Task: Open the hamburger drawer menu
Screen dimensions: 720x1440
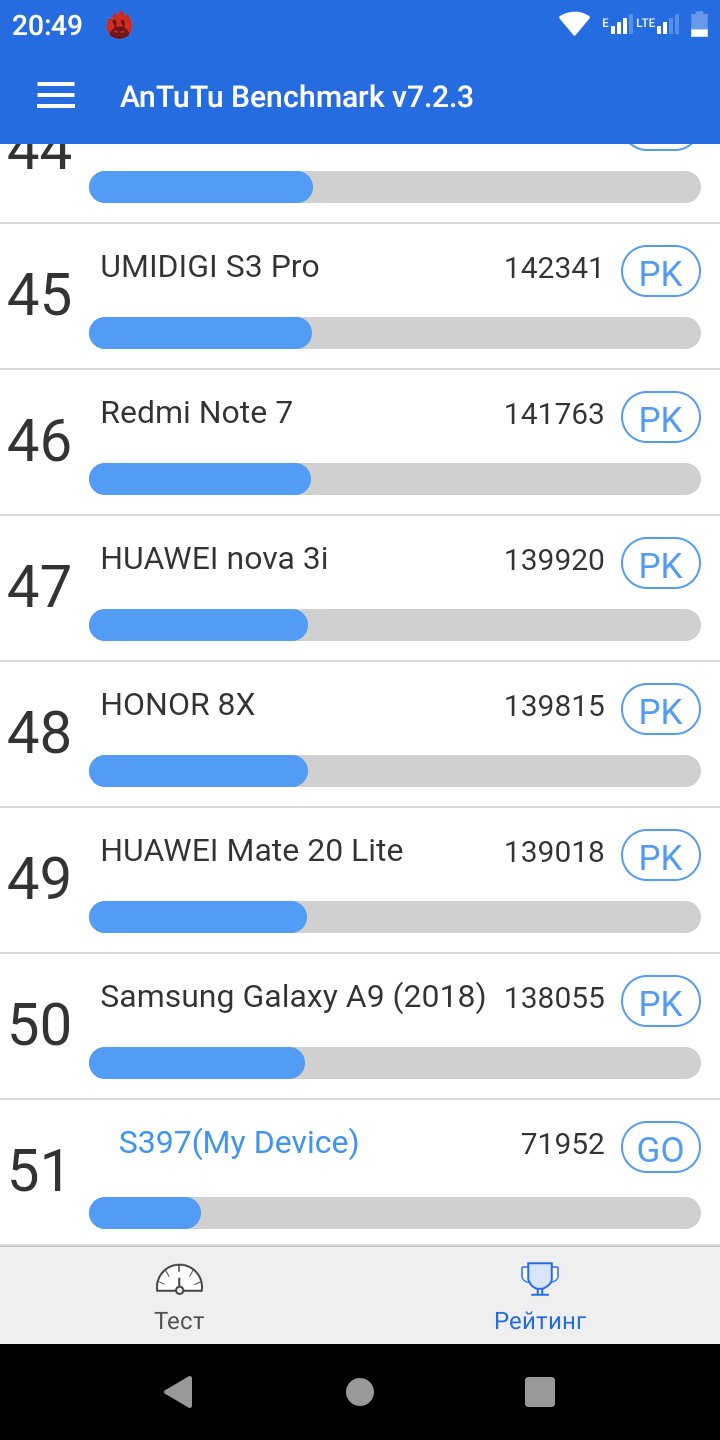Action: point(56,96)
